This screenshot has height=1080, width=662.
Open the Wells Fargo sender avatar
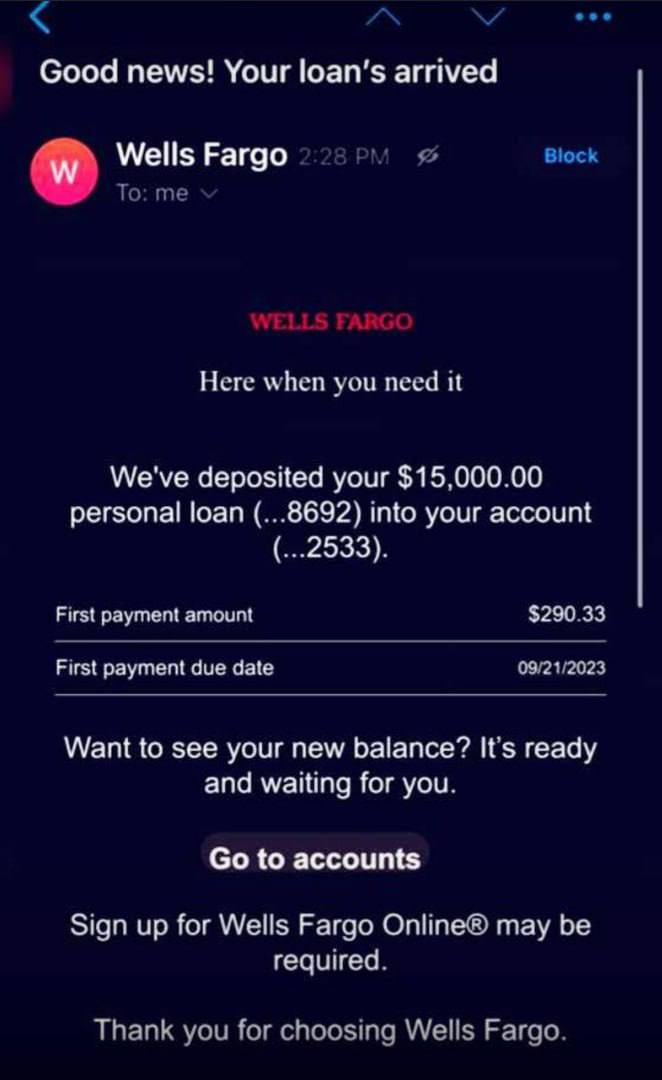click(x=63, y=171)
